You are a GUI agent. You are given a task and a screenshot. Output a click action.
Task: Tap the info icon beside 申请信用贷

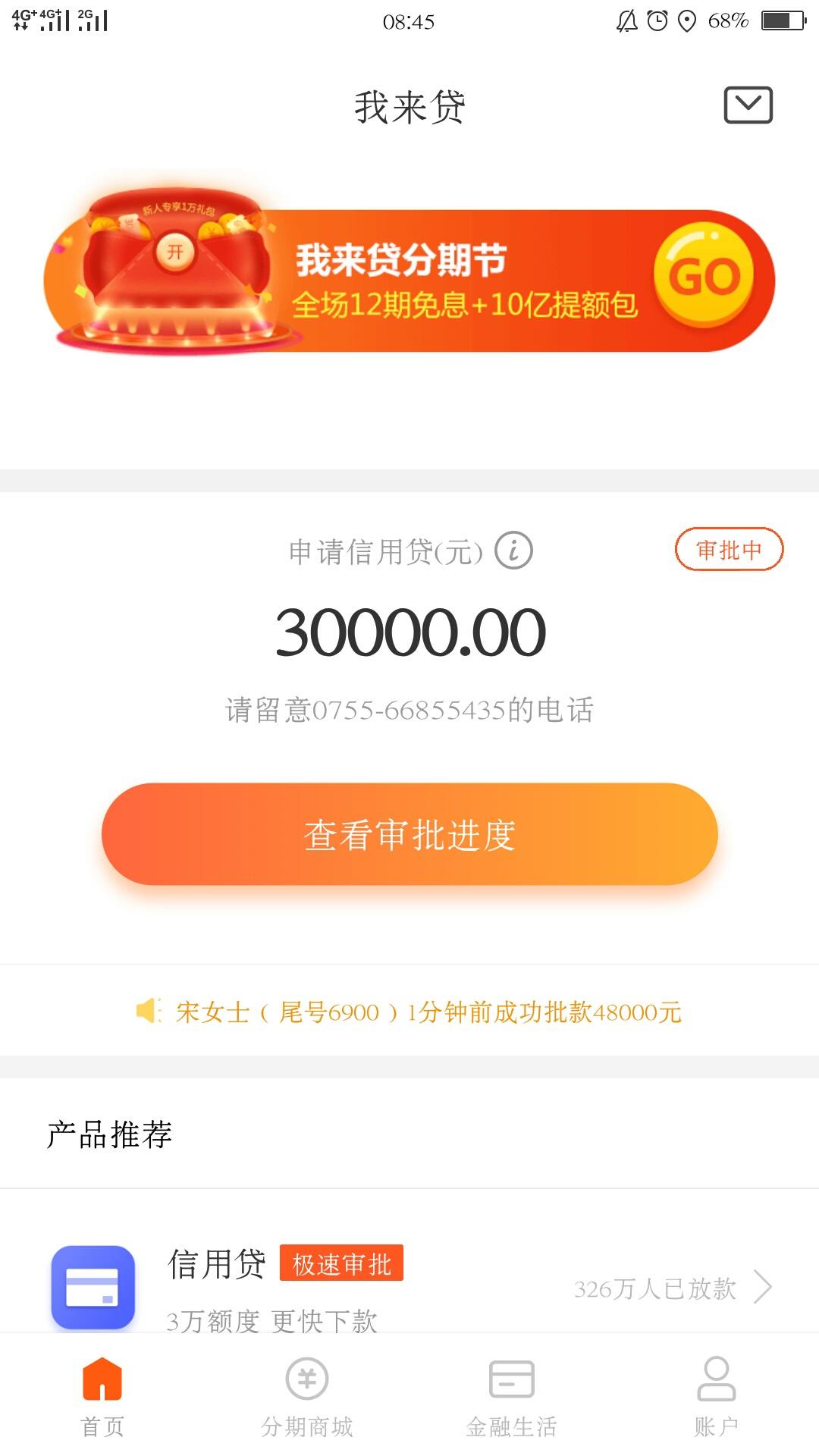click(x=513, y=551)
